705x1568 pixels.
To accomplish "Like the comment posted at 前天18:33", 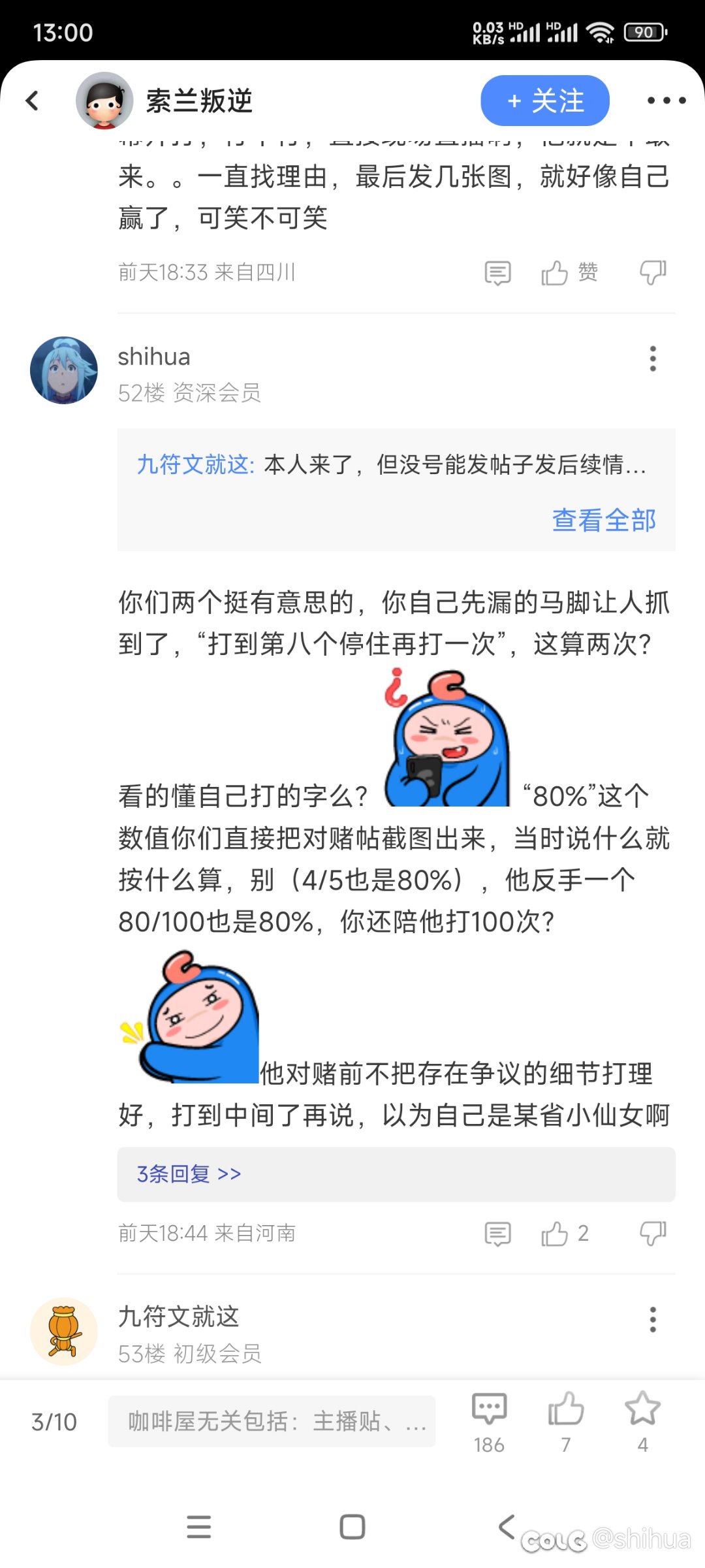I will [569, 273].
